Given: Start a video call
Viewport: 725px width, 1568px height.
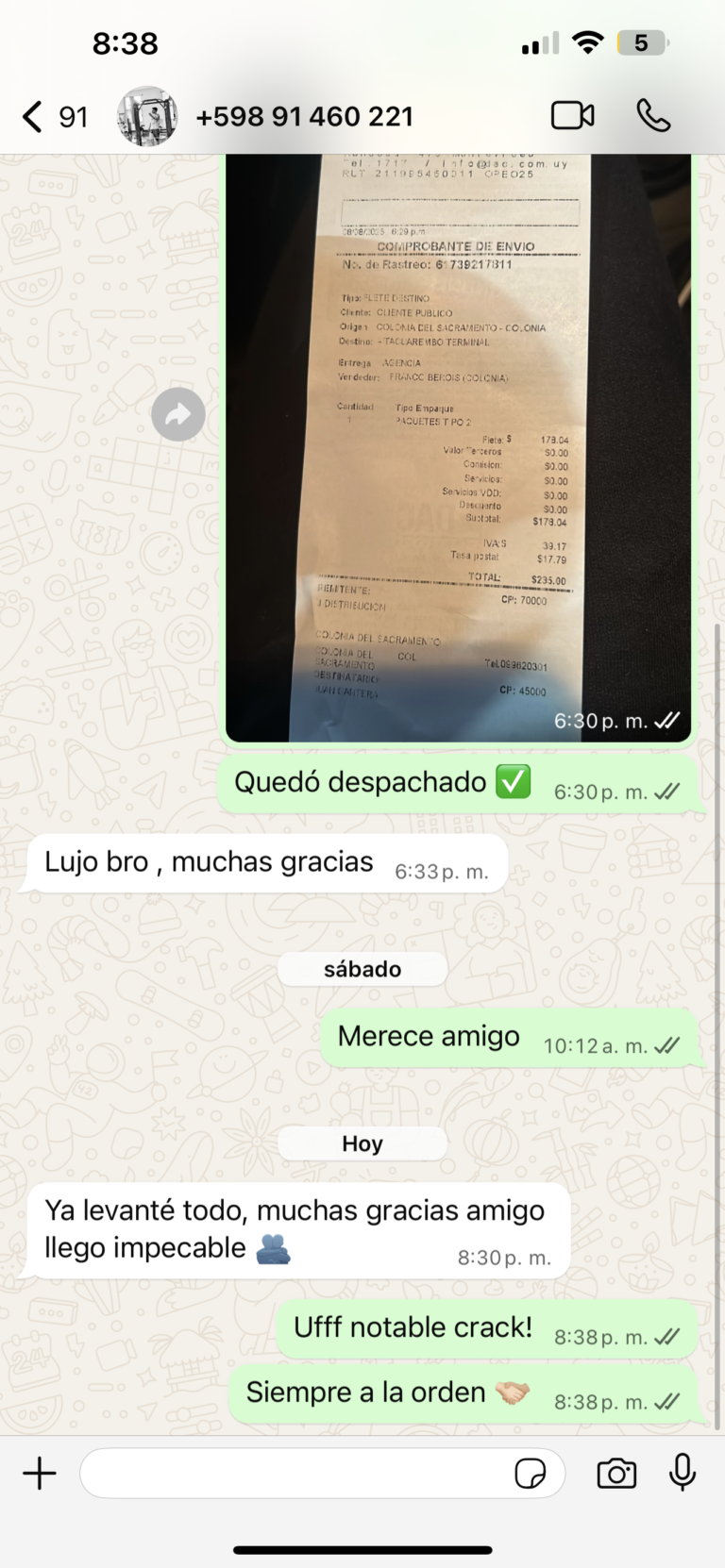Looking at the screenshot, I should 572,116.
